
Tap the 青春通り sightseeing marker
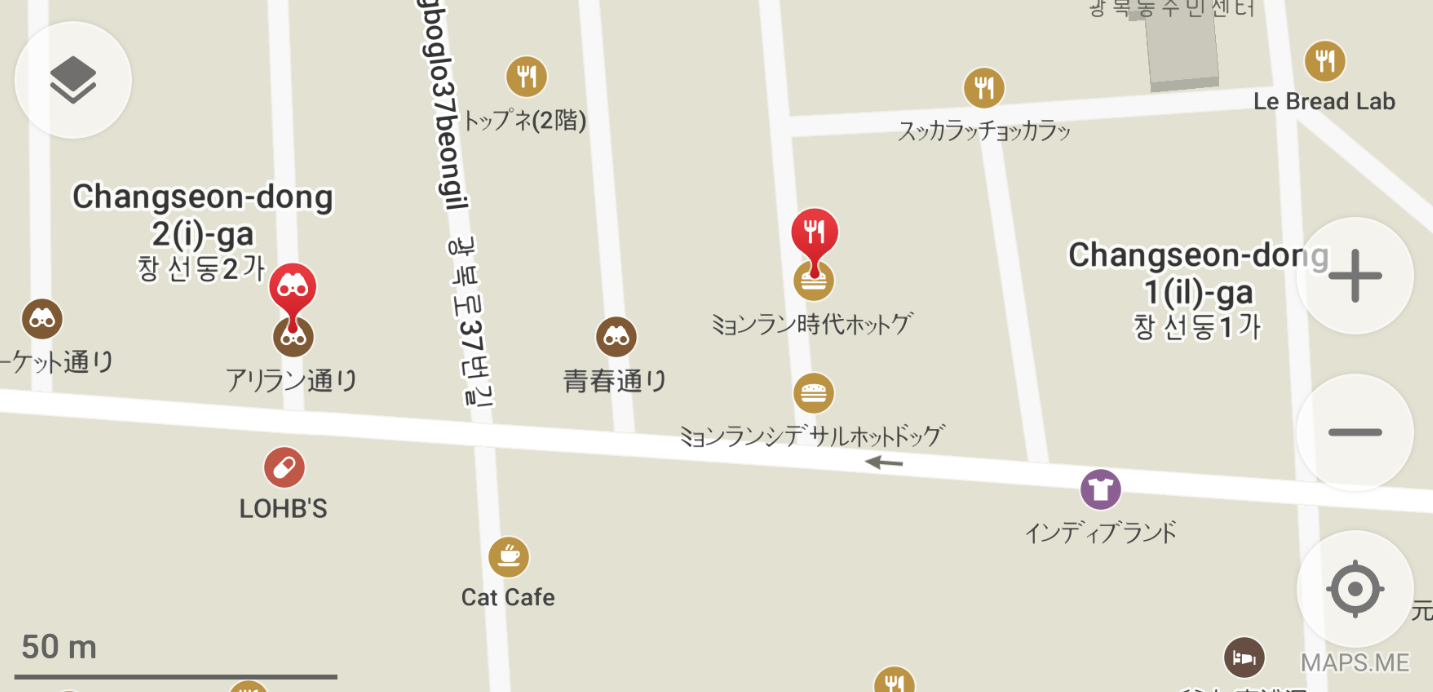tap(616, 337)
